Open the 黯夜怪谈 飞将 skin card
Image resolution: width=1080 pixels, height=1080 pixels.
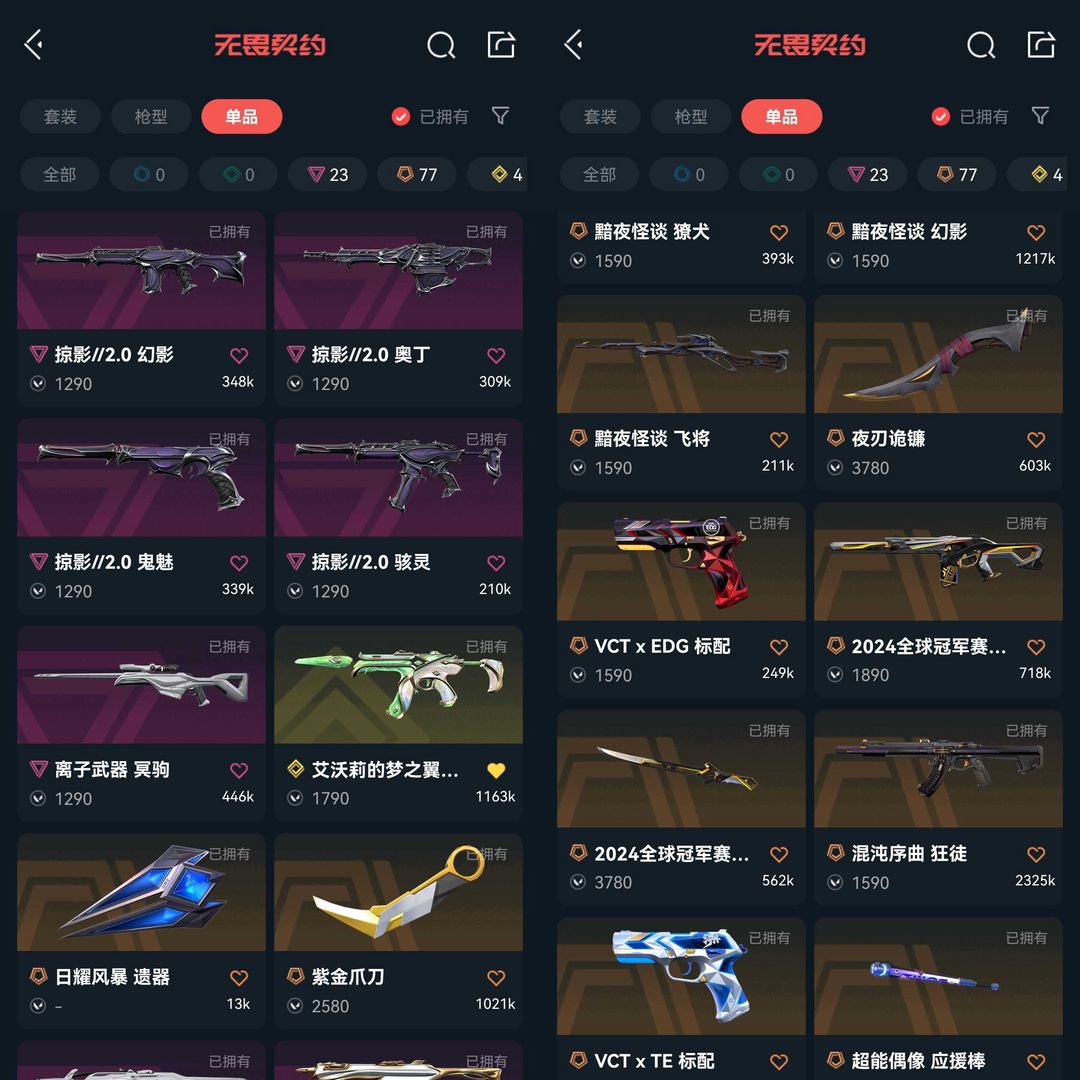tap(681, 392)
